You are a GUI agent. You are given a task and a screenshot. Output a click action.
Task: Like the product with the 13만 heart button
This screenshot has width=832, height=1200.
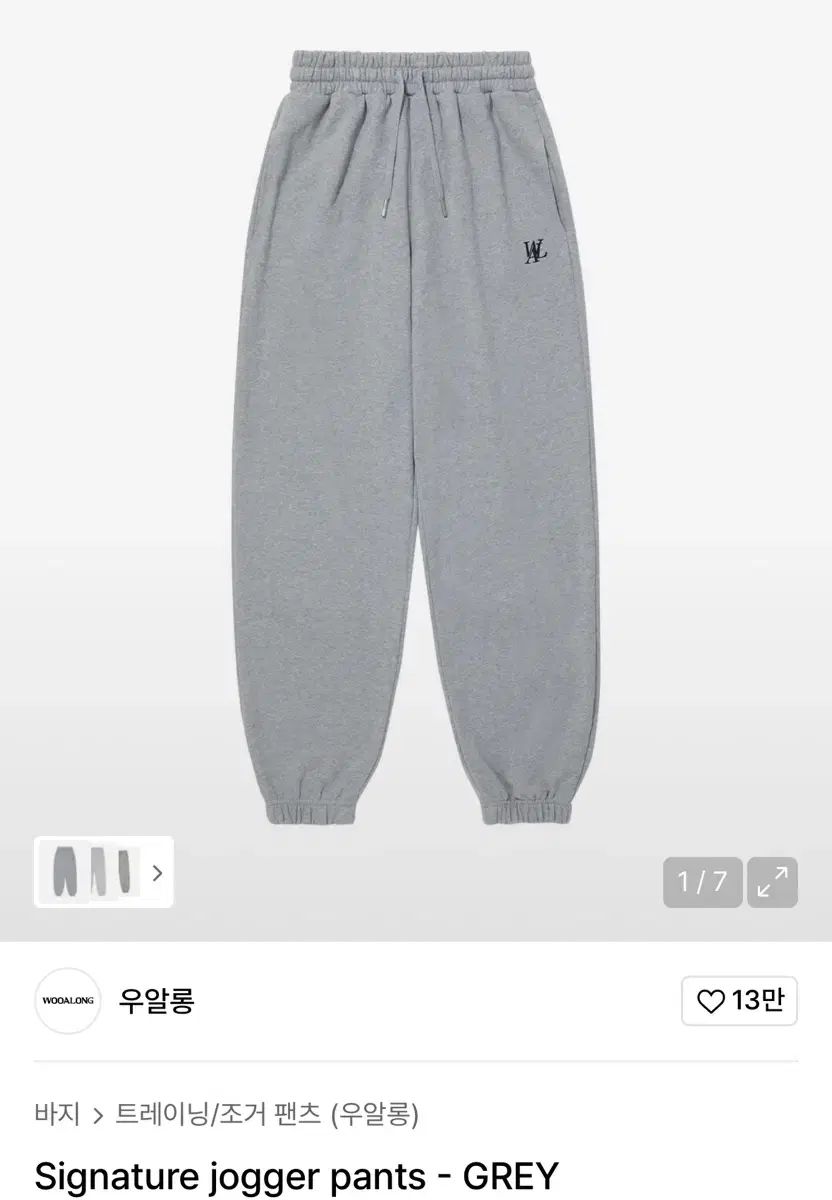[x=739, y=1001]
